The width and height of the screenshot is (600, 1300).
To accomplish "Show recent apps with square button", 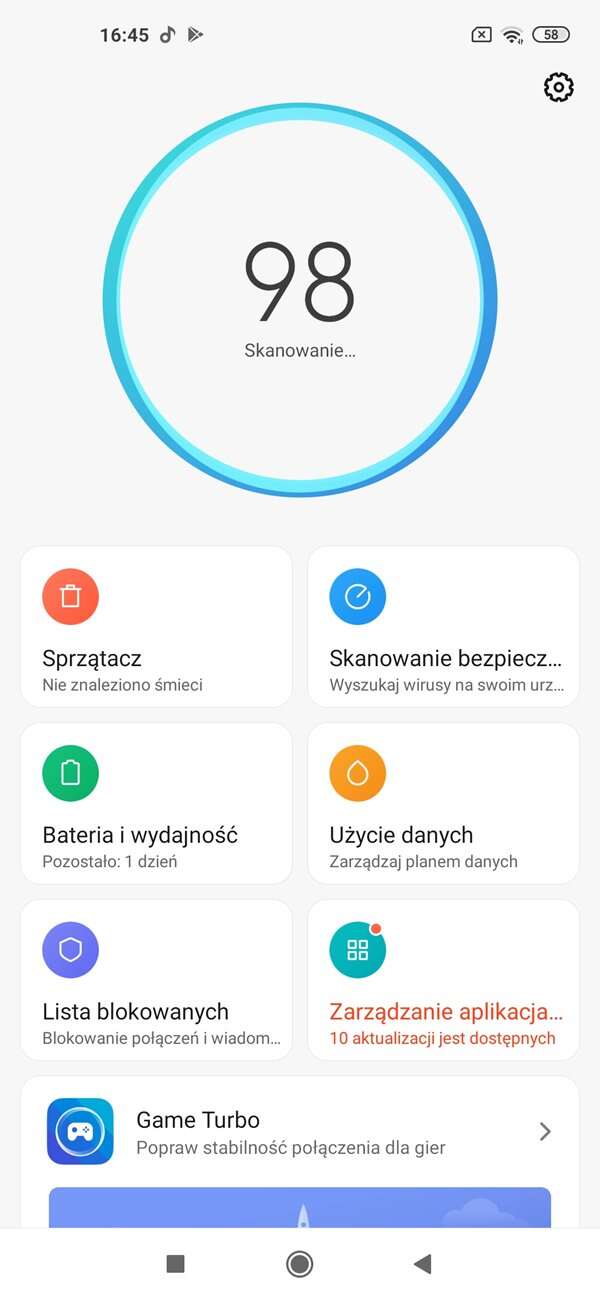I will [x=176, y=1264].
